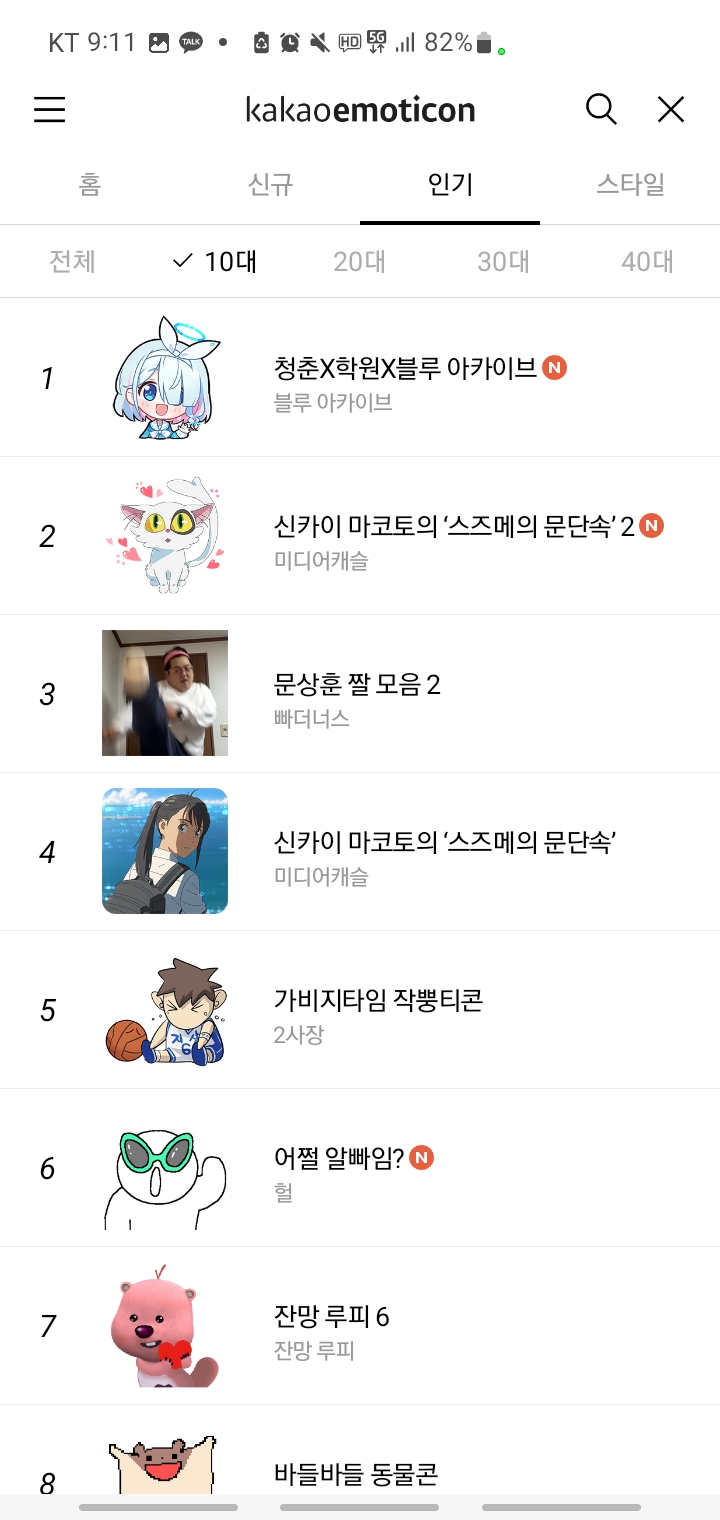Open 청춘X학원X블루 아카이브 emoticon
This screenshot has height=1520, width=720.
[x=405, y=369]
